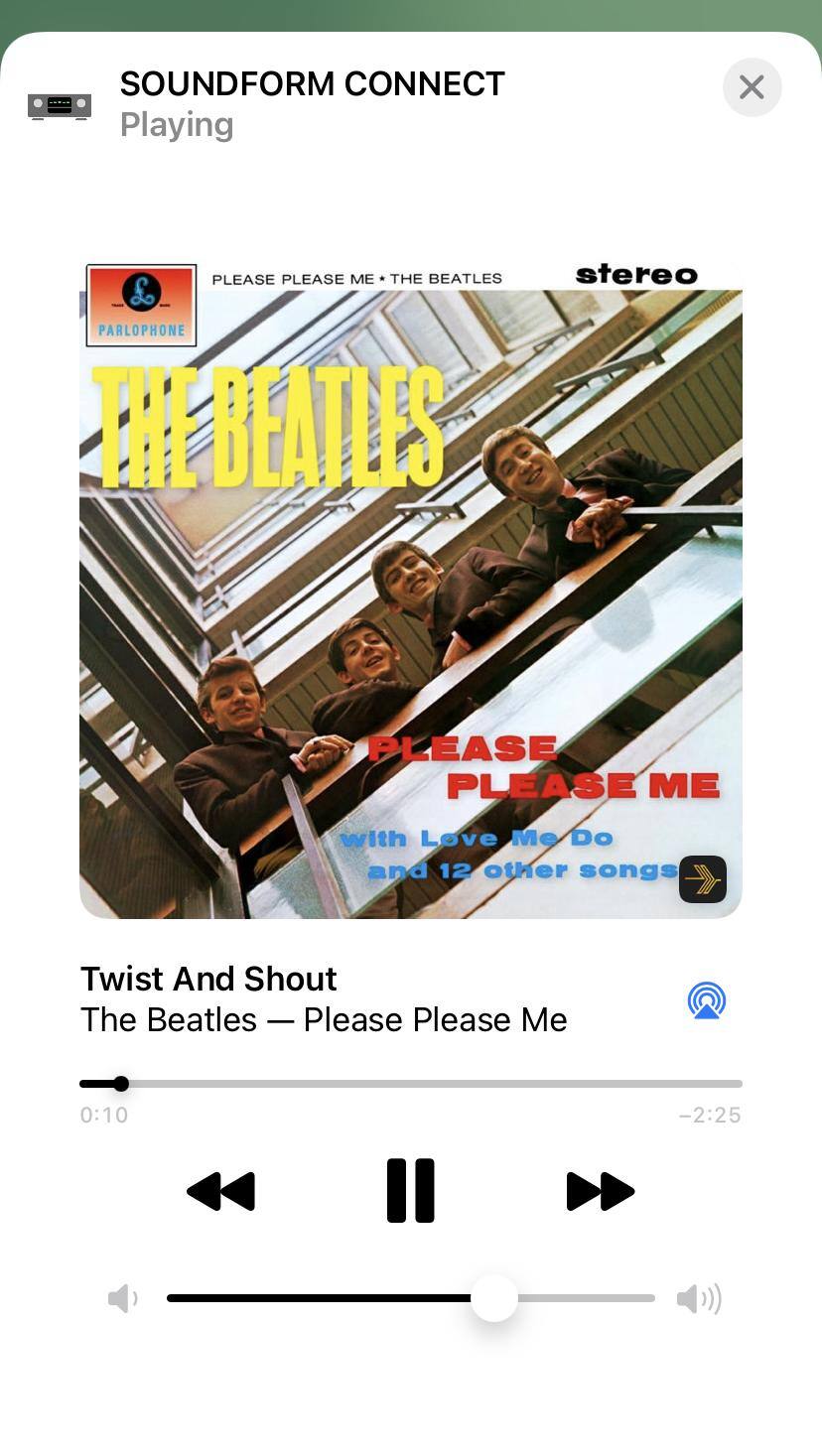Pause Twist And Shout playback
The width and height of the screenshot is (822, 1456).
[410, 1190]
